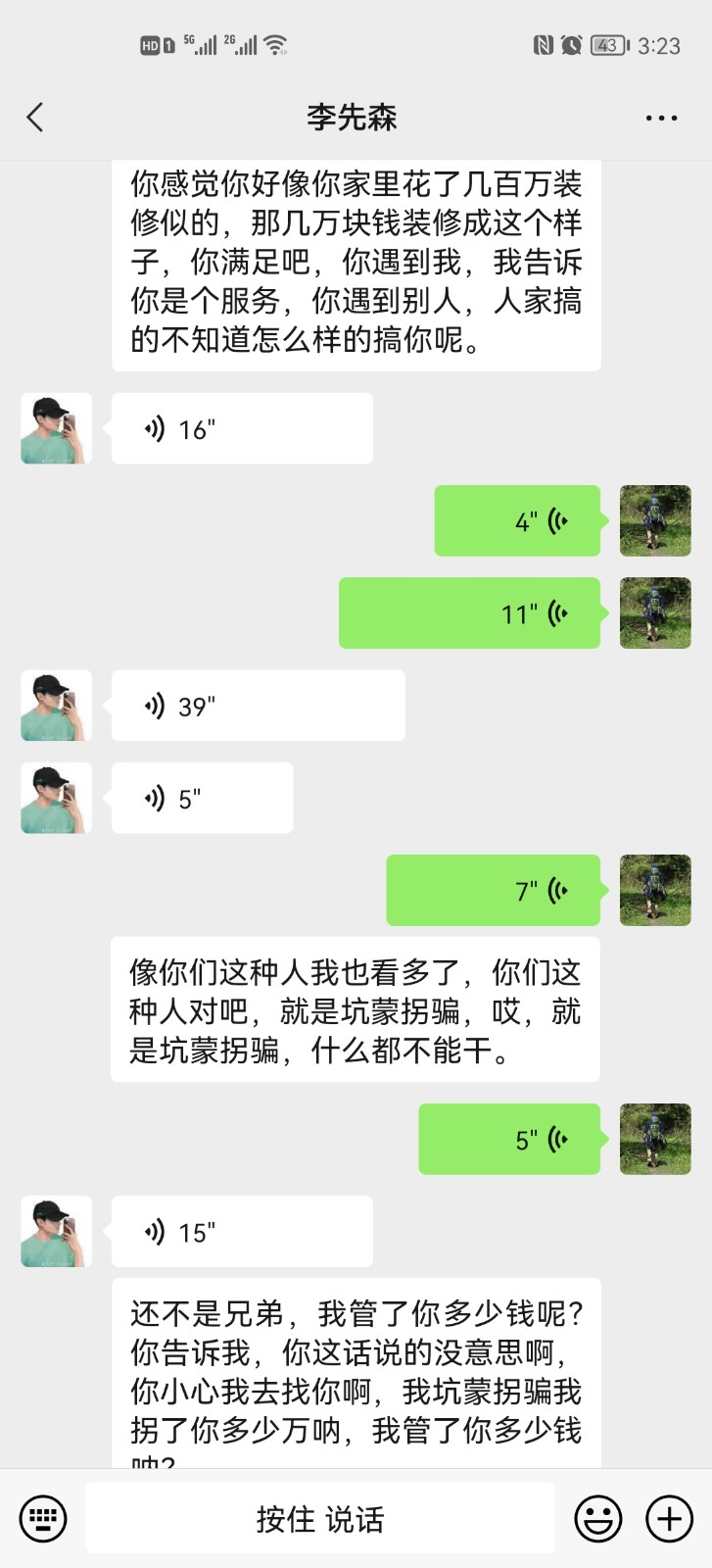Play the sent 5" voice message
712x1568 pixels.
(x=508, y=1140)
